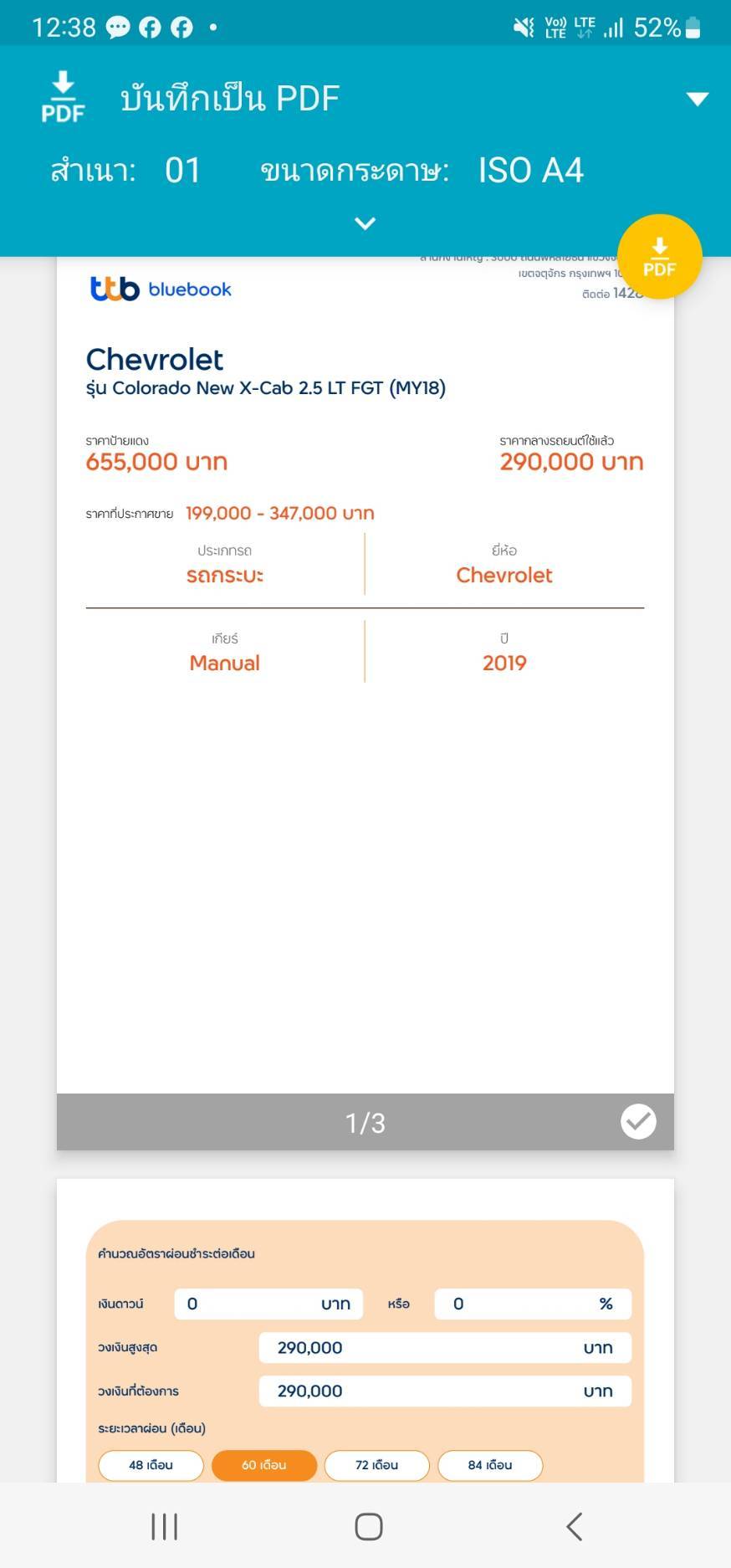Tap the yellow save PDF button
Viewport: 731px width, 1568px height.
659,257
